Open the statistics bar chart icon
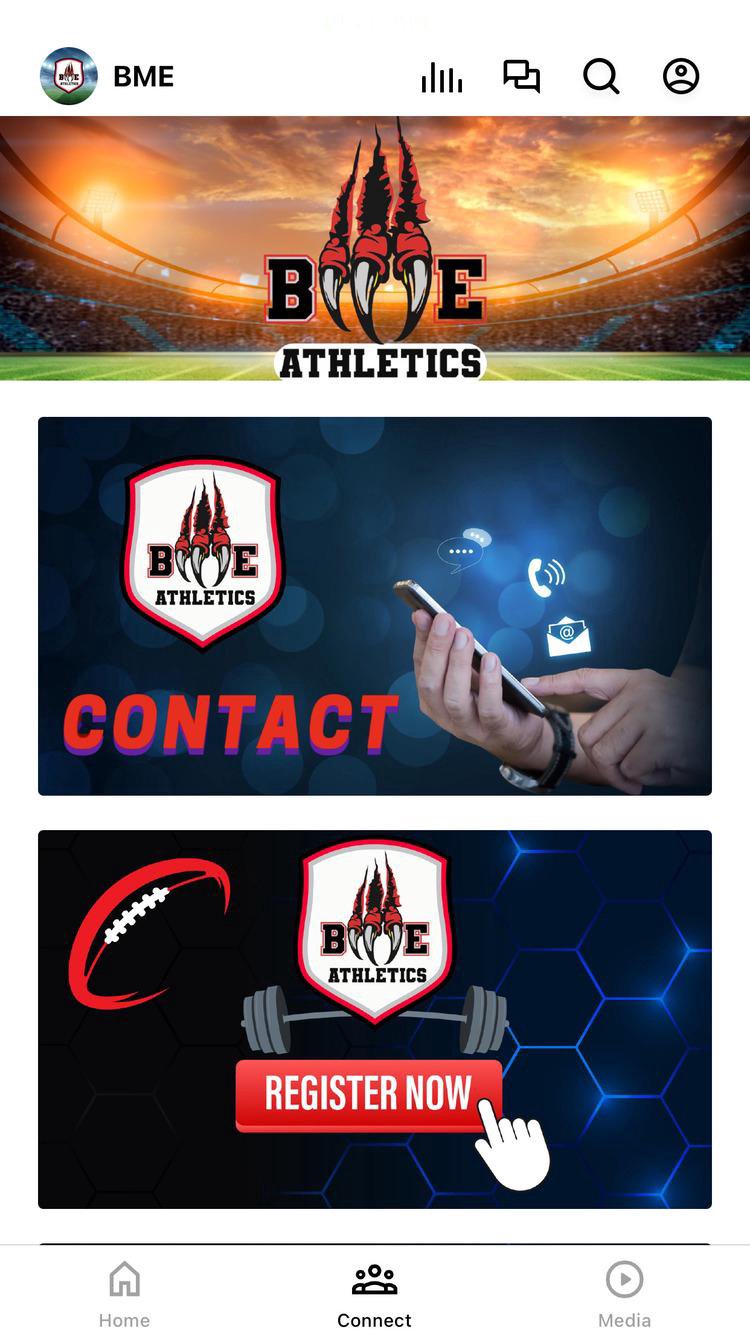The image size is (750, 1334). 441,76
